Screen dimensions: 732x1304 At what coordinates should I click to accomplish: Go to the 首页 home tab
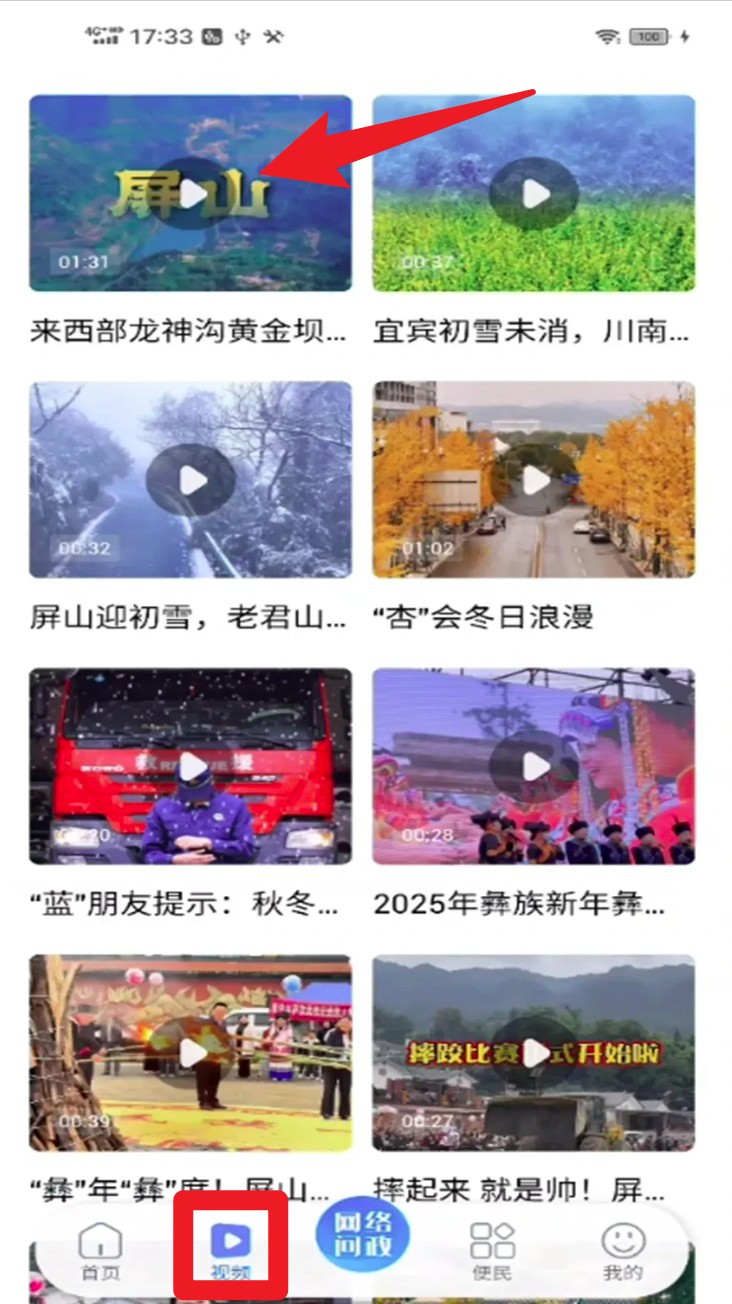pos(100,1252)
